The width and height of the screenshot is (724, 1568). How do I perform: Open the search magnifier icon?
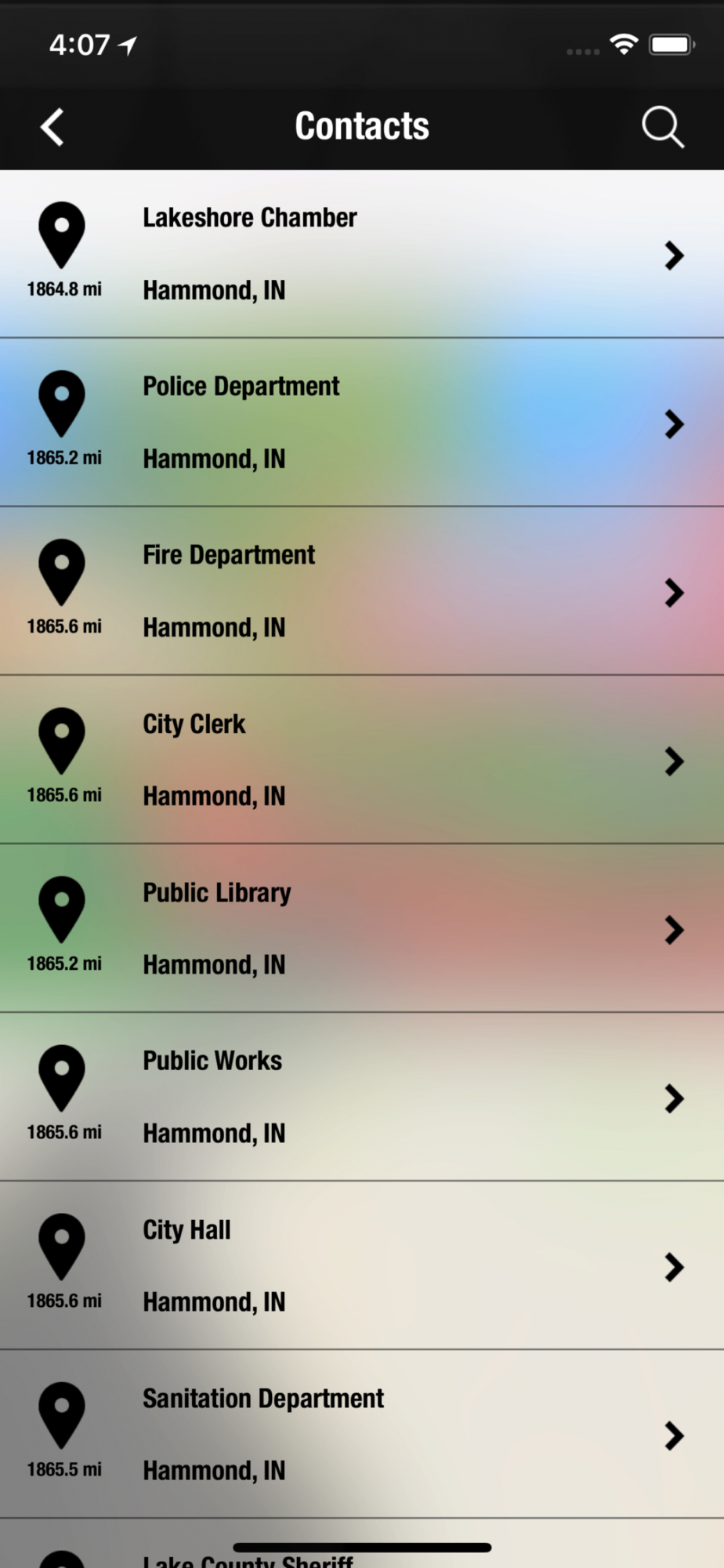coord(663,127)
